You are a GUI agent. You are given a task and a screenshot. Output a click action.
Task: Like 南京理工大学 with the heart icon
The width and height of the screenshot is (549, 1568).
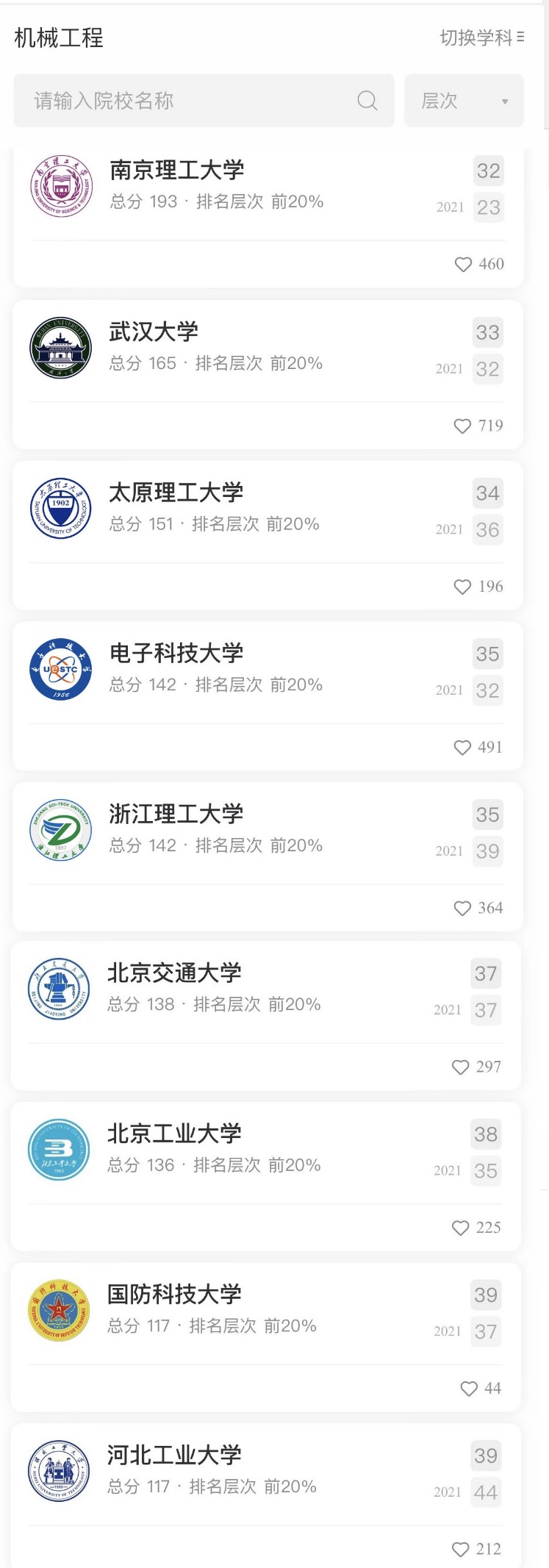tap(463, 265)
